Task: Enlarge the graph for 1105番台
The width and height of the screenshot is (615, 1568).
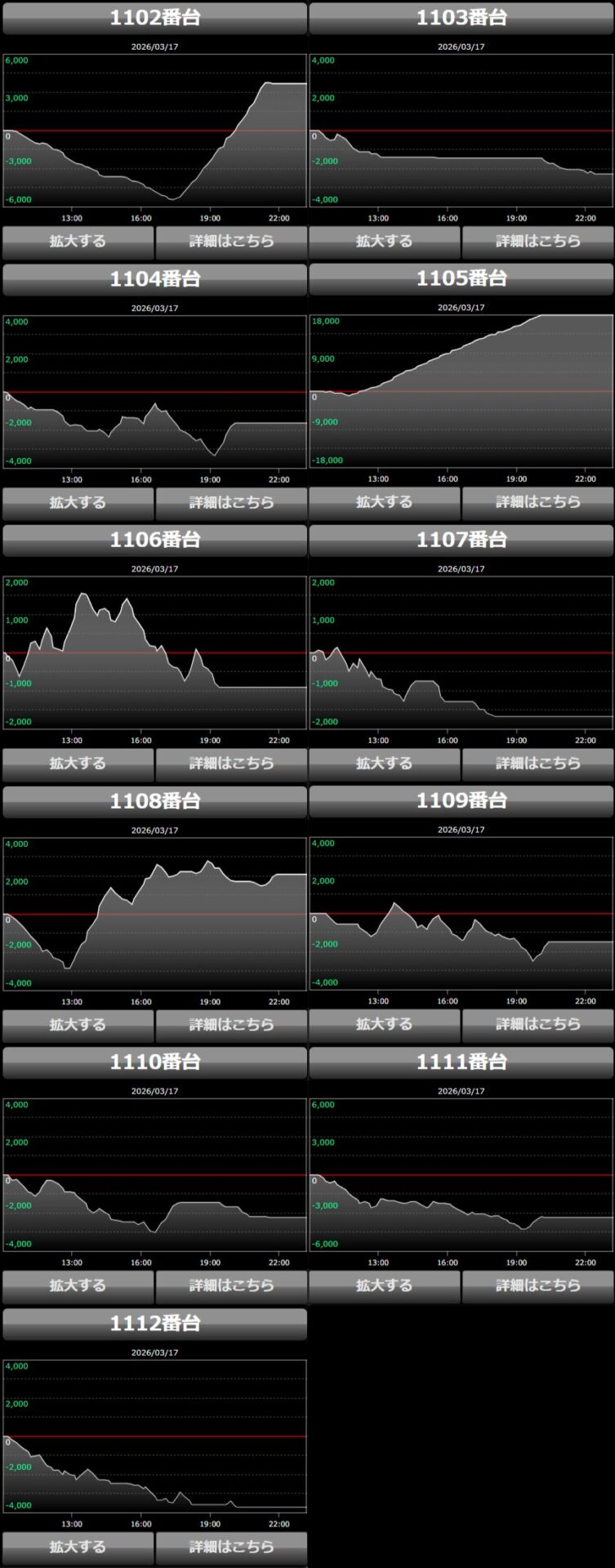Action: coord(384,502)
